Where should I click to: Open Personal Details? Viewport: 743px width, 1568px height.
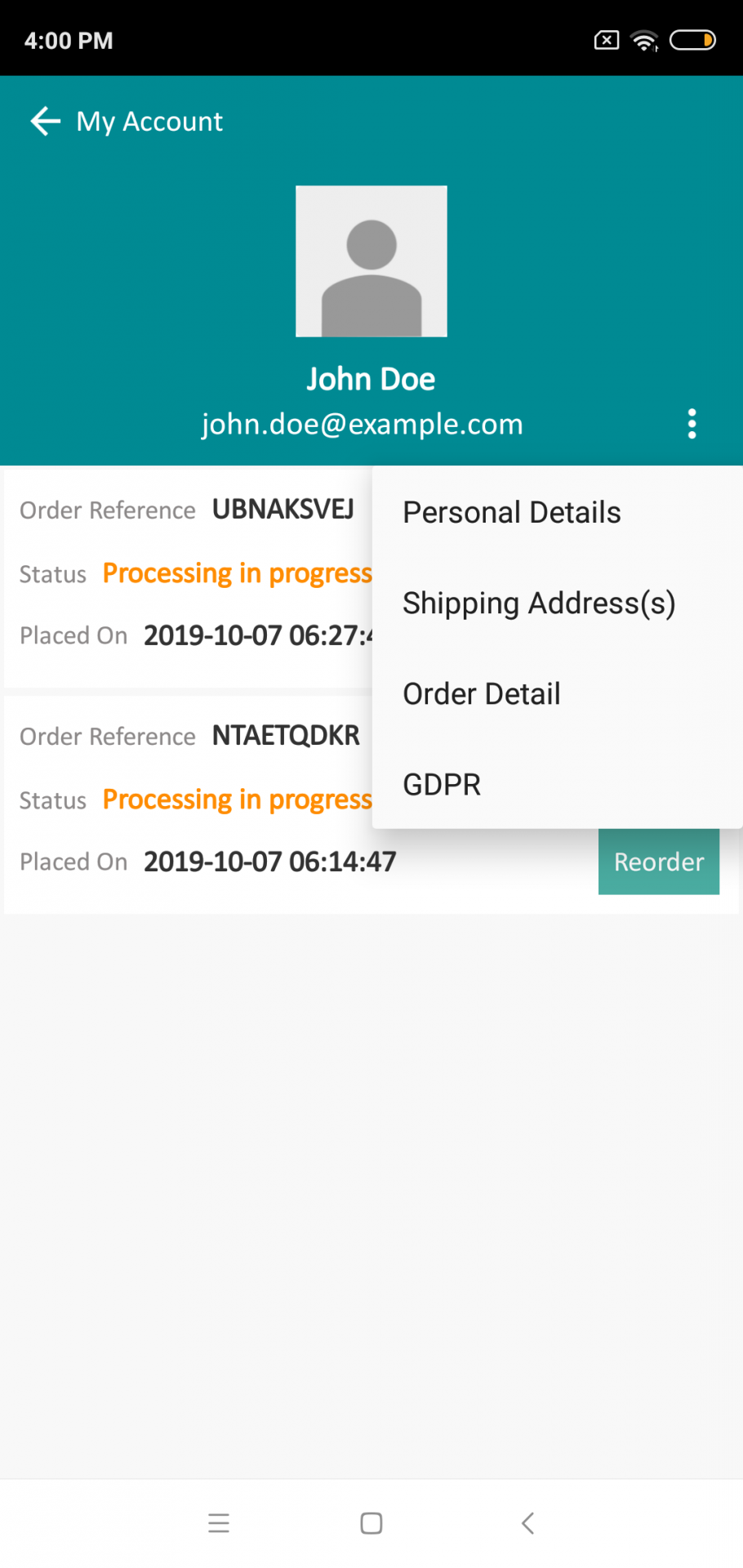512,513
